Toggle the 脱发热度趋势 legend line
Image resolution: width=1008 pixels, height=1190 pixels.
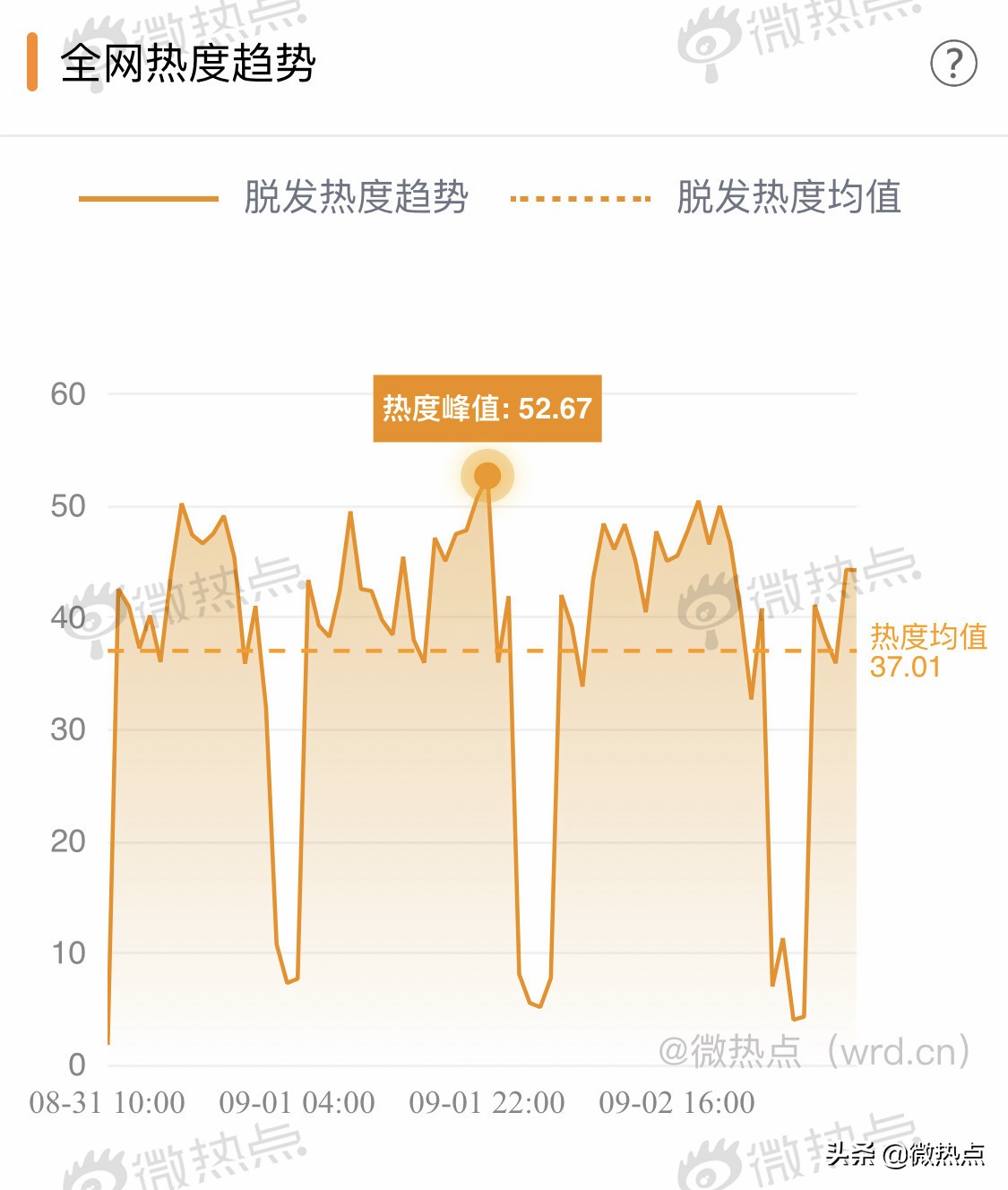(x=148, y=199)
